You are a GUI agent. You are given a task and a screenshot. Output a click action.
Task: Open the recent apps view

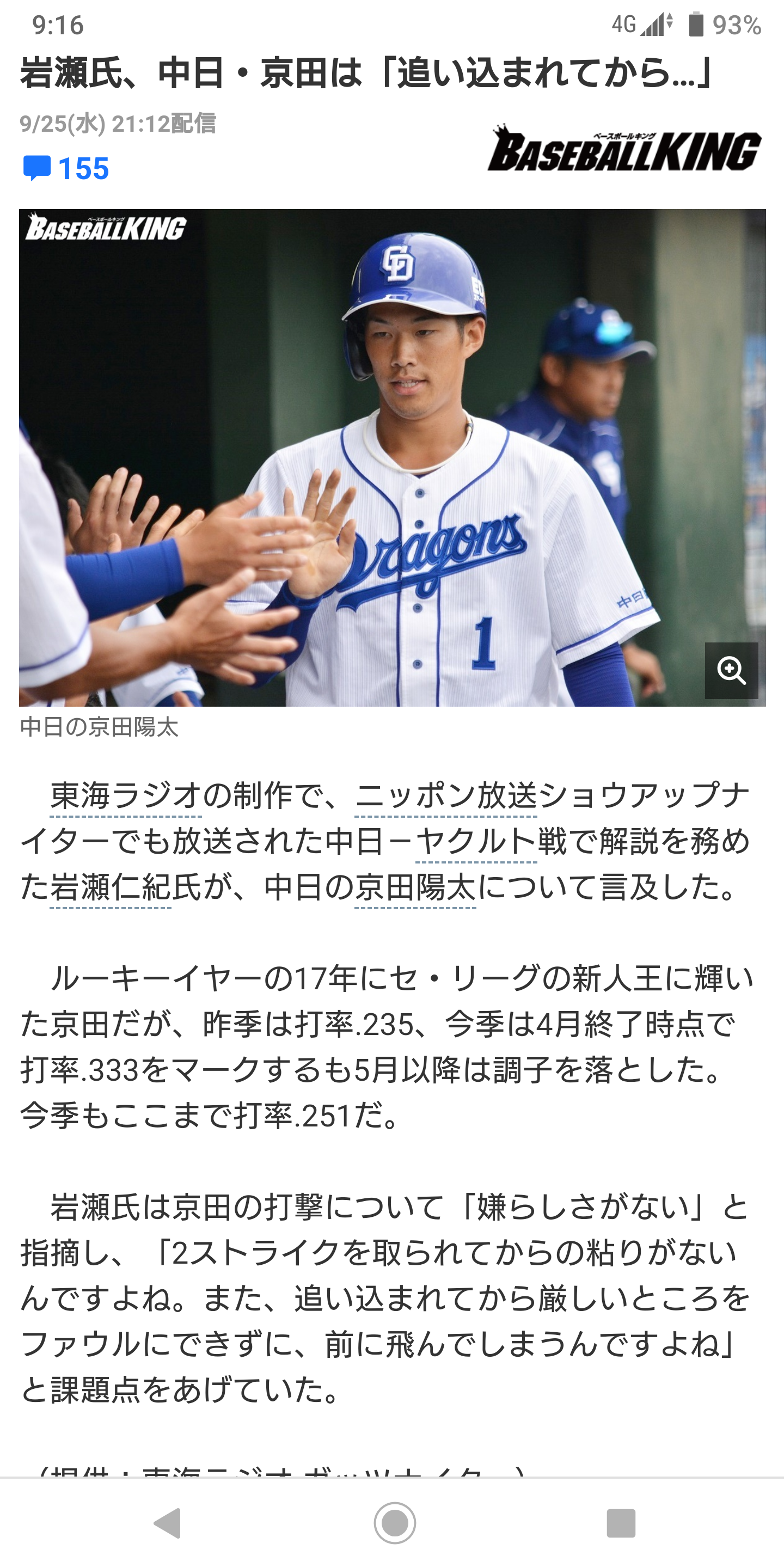point(621,1523)
